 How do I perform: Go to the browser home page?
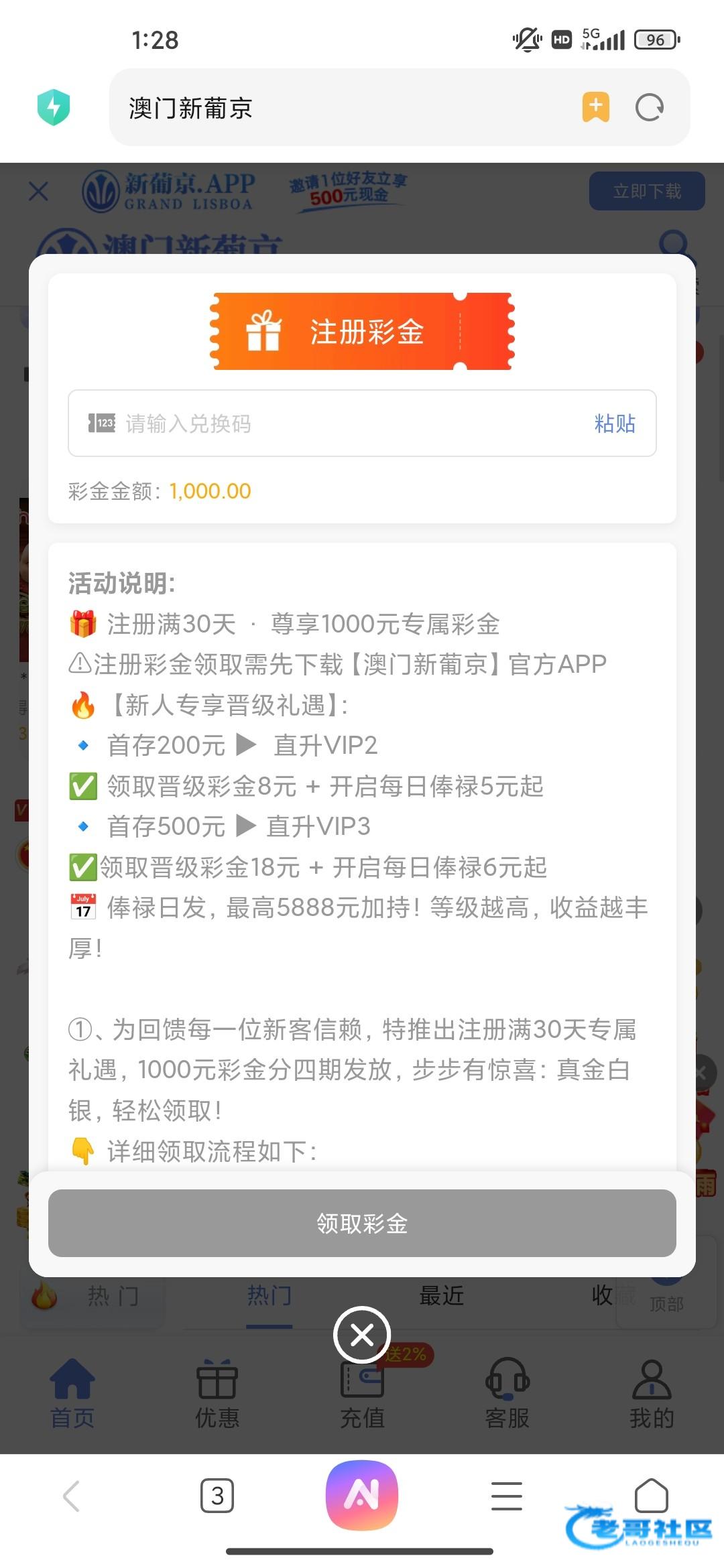[652, 1496]
